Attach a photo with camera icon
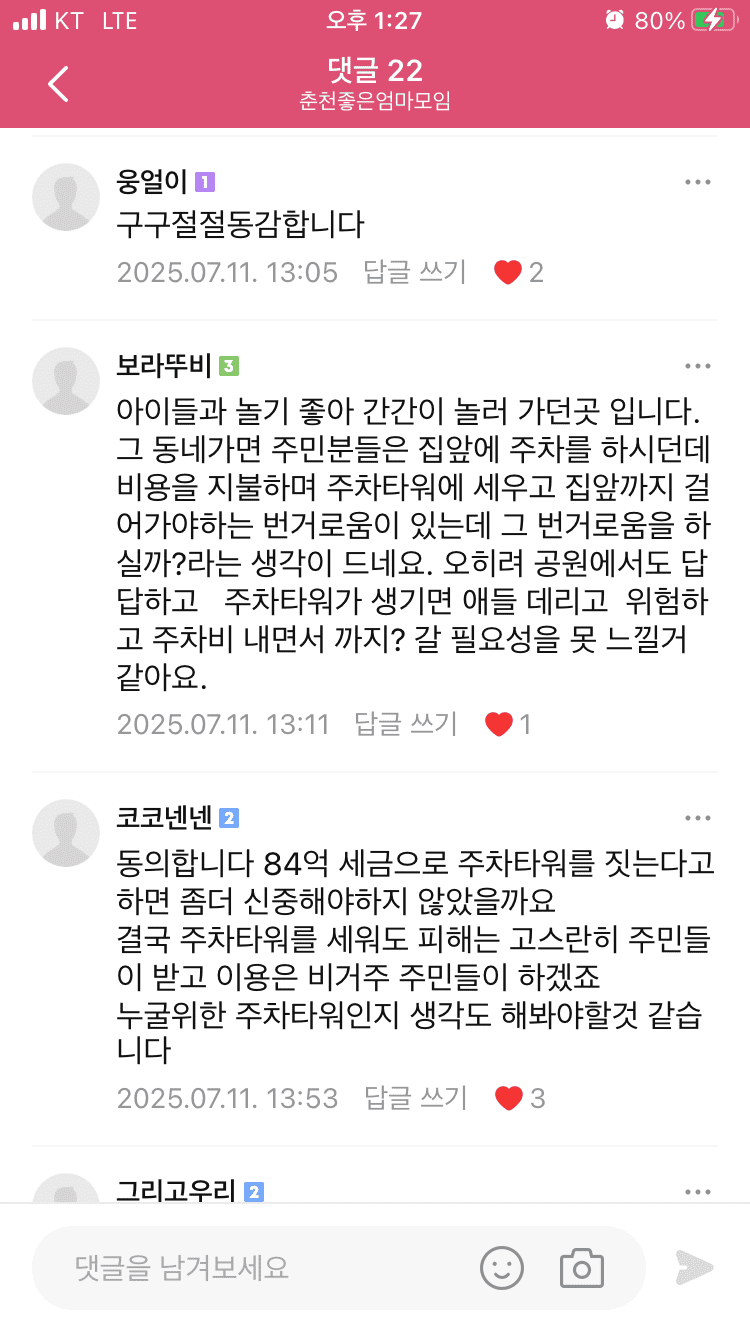 581,1268
